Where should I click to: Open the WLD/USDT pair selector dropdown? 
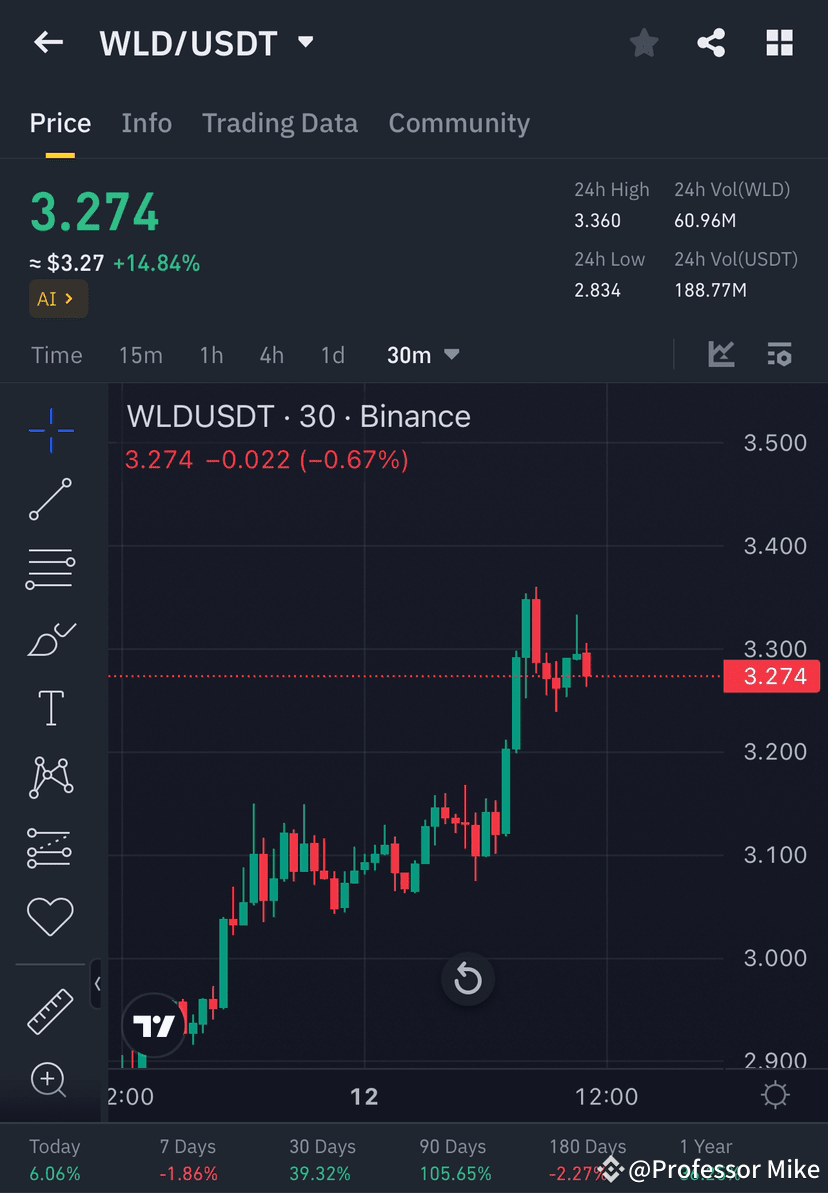click(305, 43)
